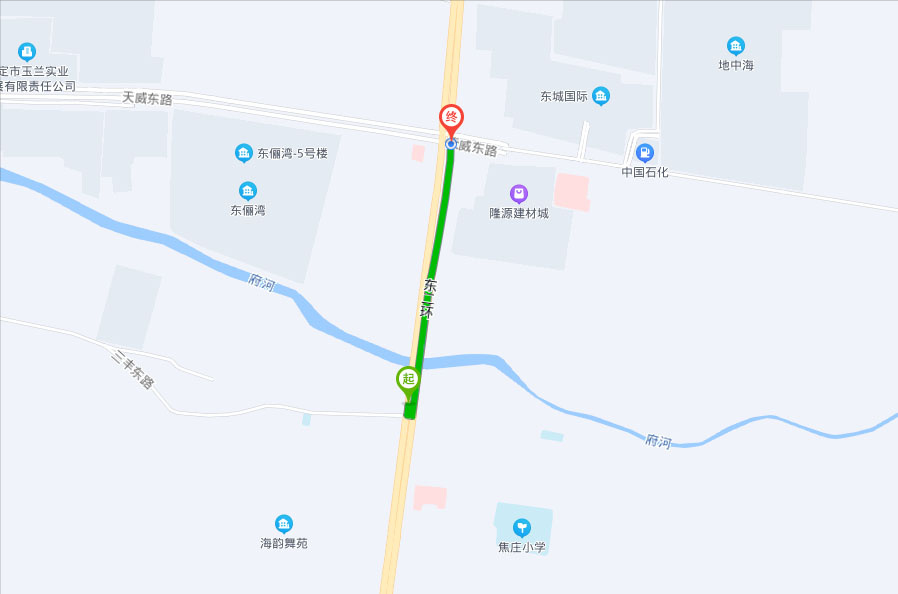Screen dimensions: 898x594
Task: Open the 东城国际 place marker
Action: 600,96
